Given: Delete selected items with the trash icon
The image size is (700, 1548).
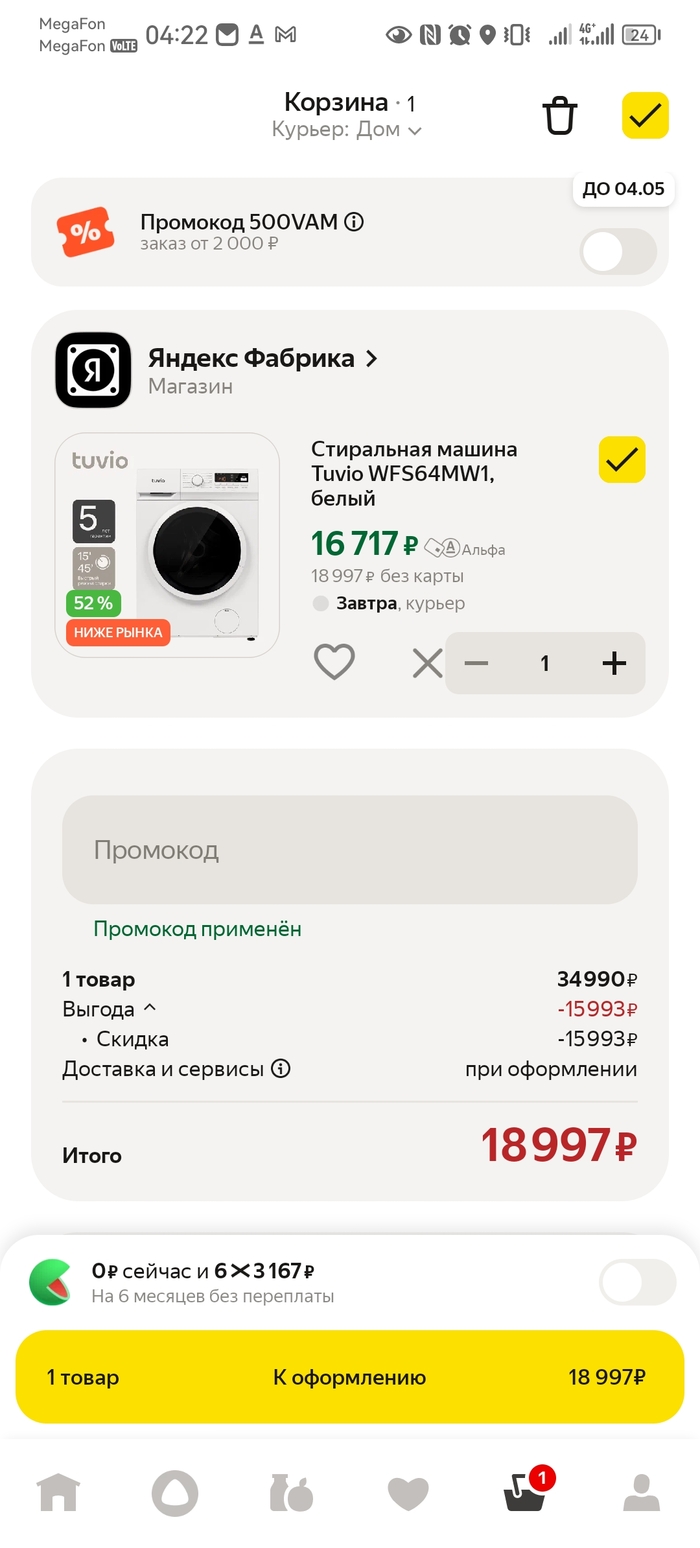Looking at the screenshot, I should pyautogui.click(x=560, y=116).
